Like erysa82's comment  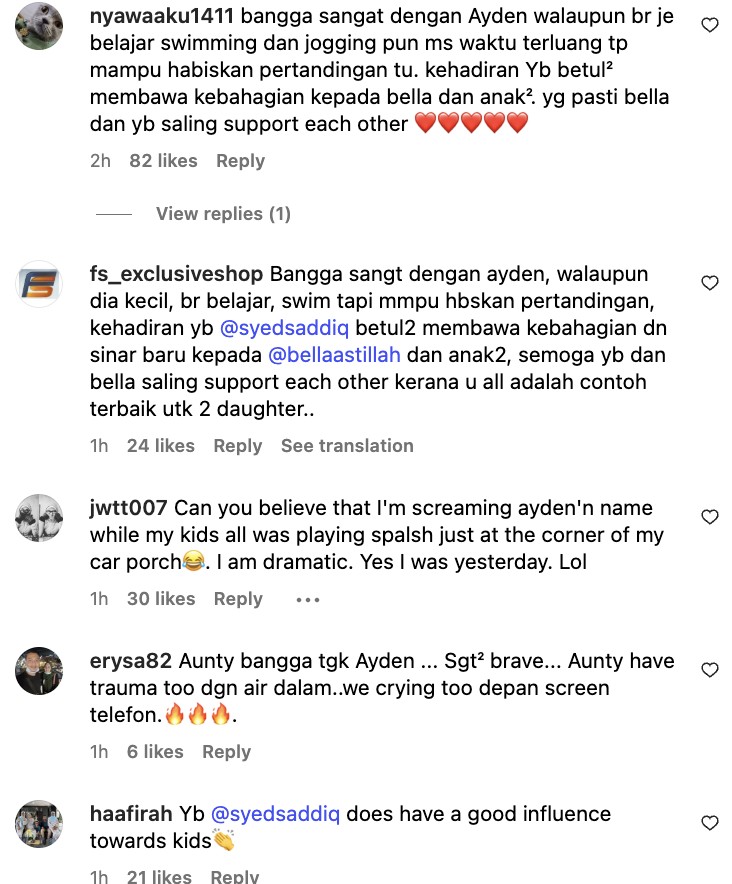710,669
